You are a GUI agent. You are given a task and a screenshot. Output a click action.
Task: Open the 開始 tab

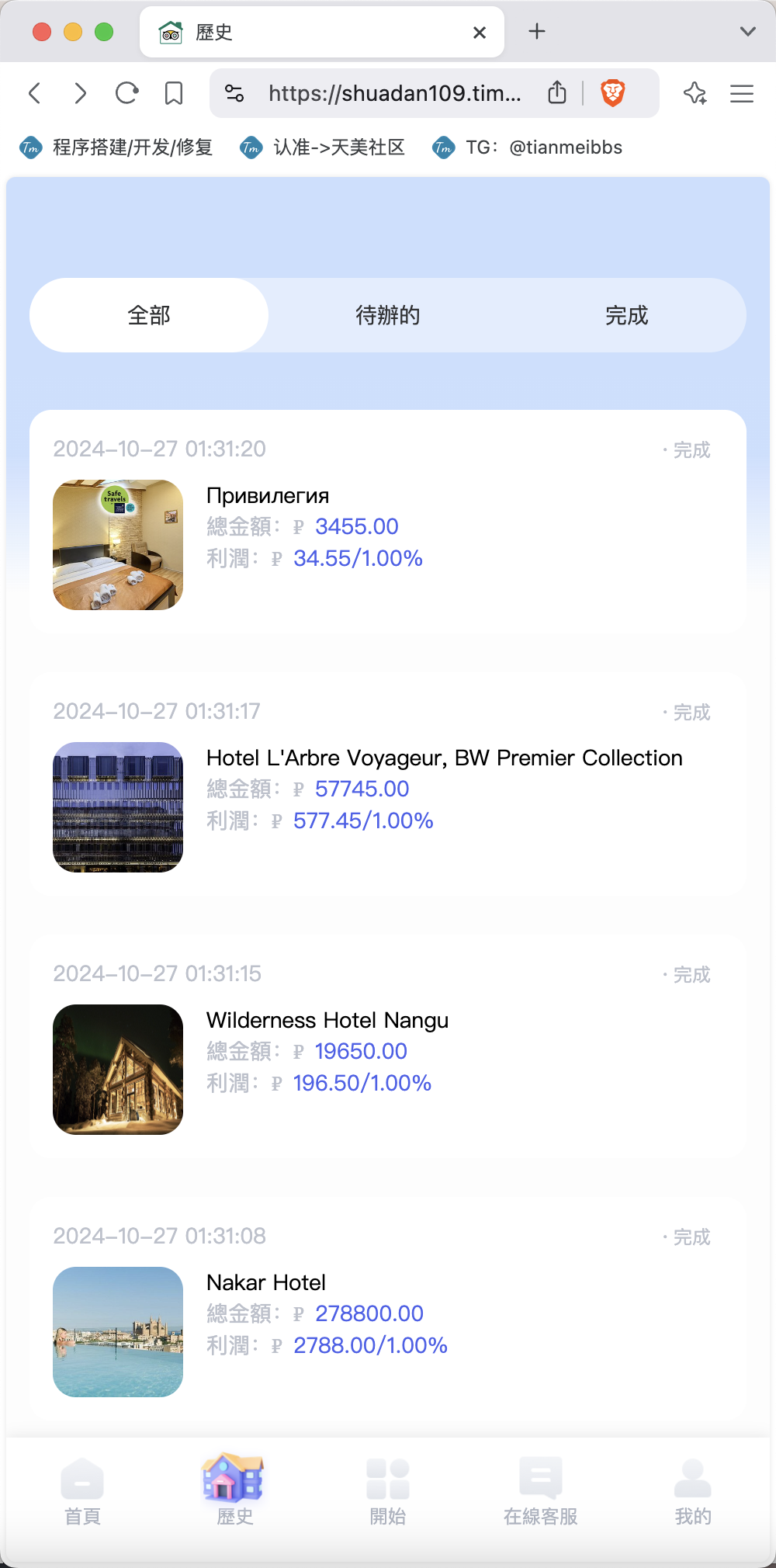click(x=388, y=1492)
